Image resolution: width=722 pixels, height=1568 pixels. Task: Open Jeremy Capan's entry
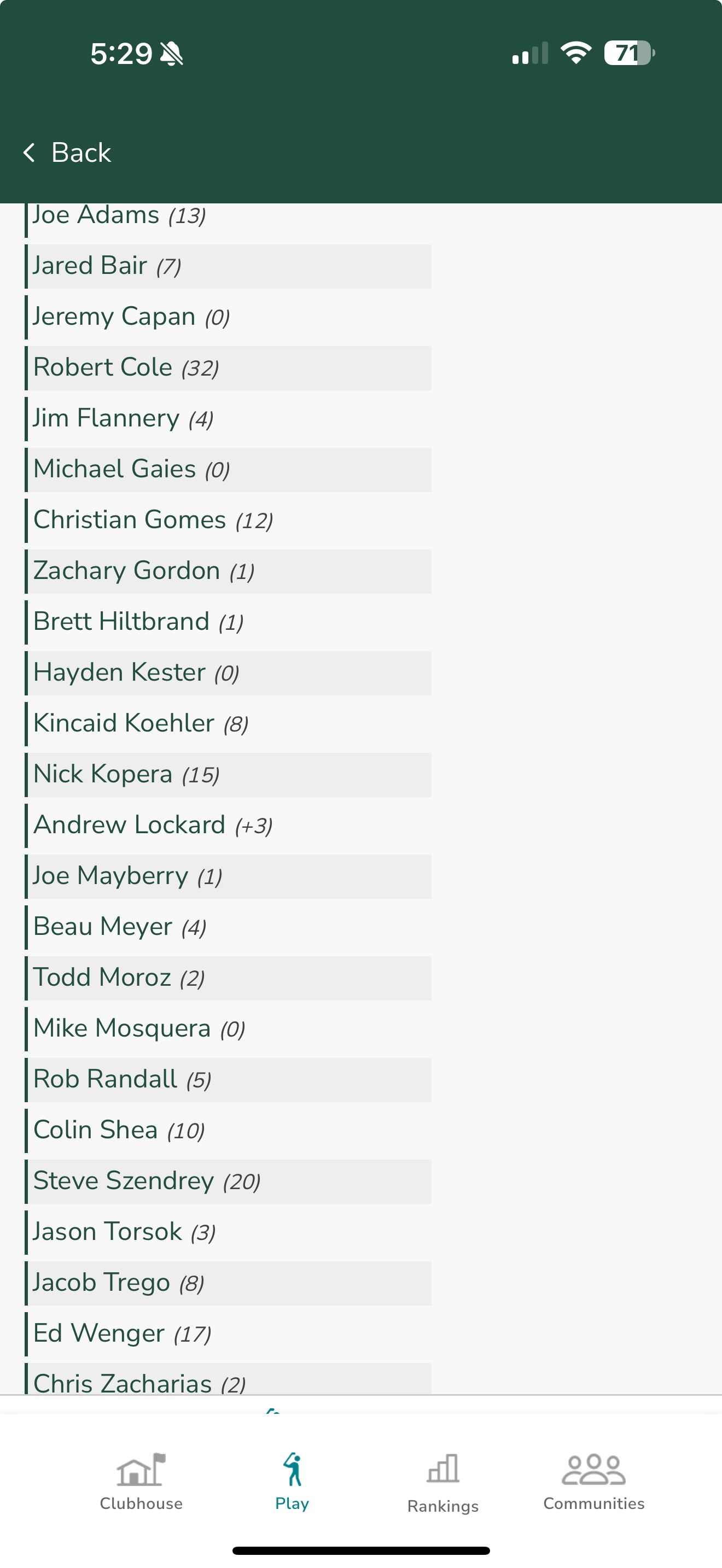click(x=228, y=317)
